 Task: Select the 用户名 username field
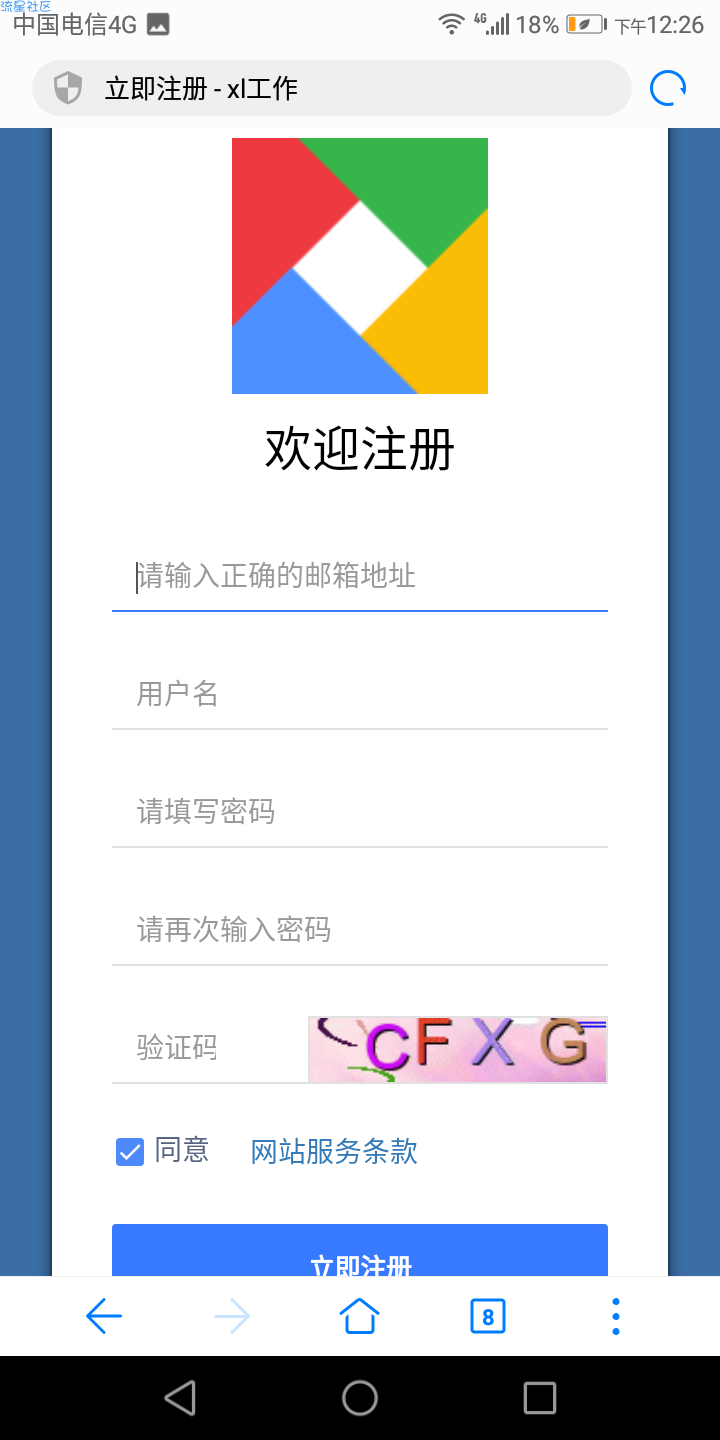pyautogui.click(x=360, y=694)
